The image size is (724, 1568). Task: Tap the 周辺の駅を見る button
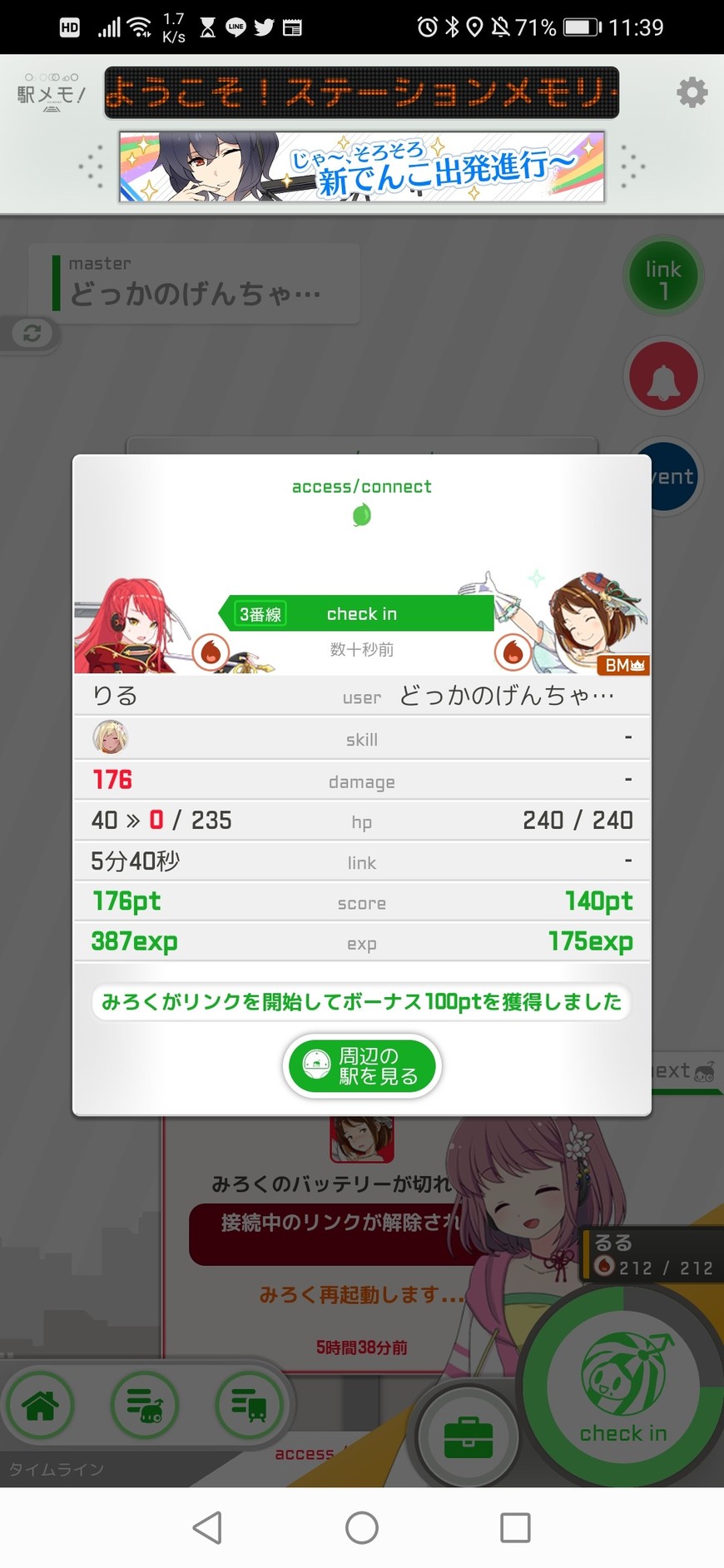(x=361, y=1065)
